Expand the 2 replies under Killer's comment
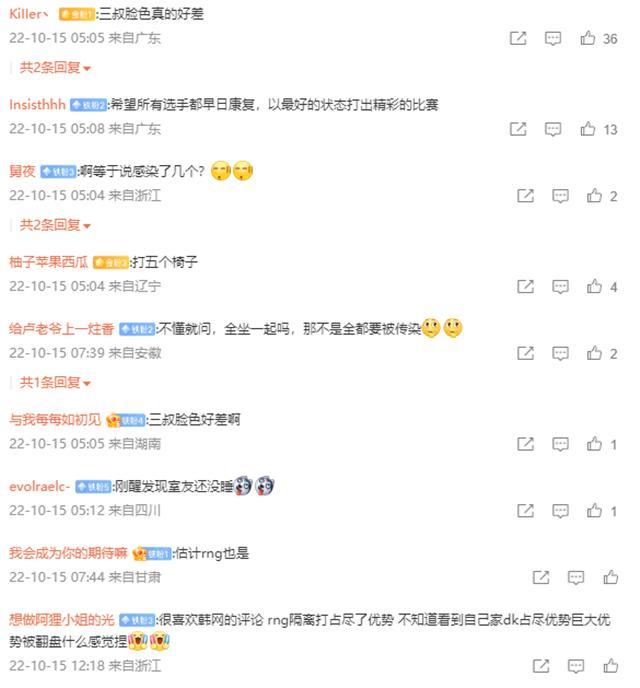Viewport: 640px width, 688px height. coord(56,68)
